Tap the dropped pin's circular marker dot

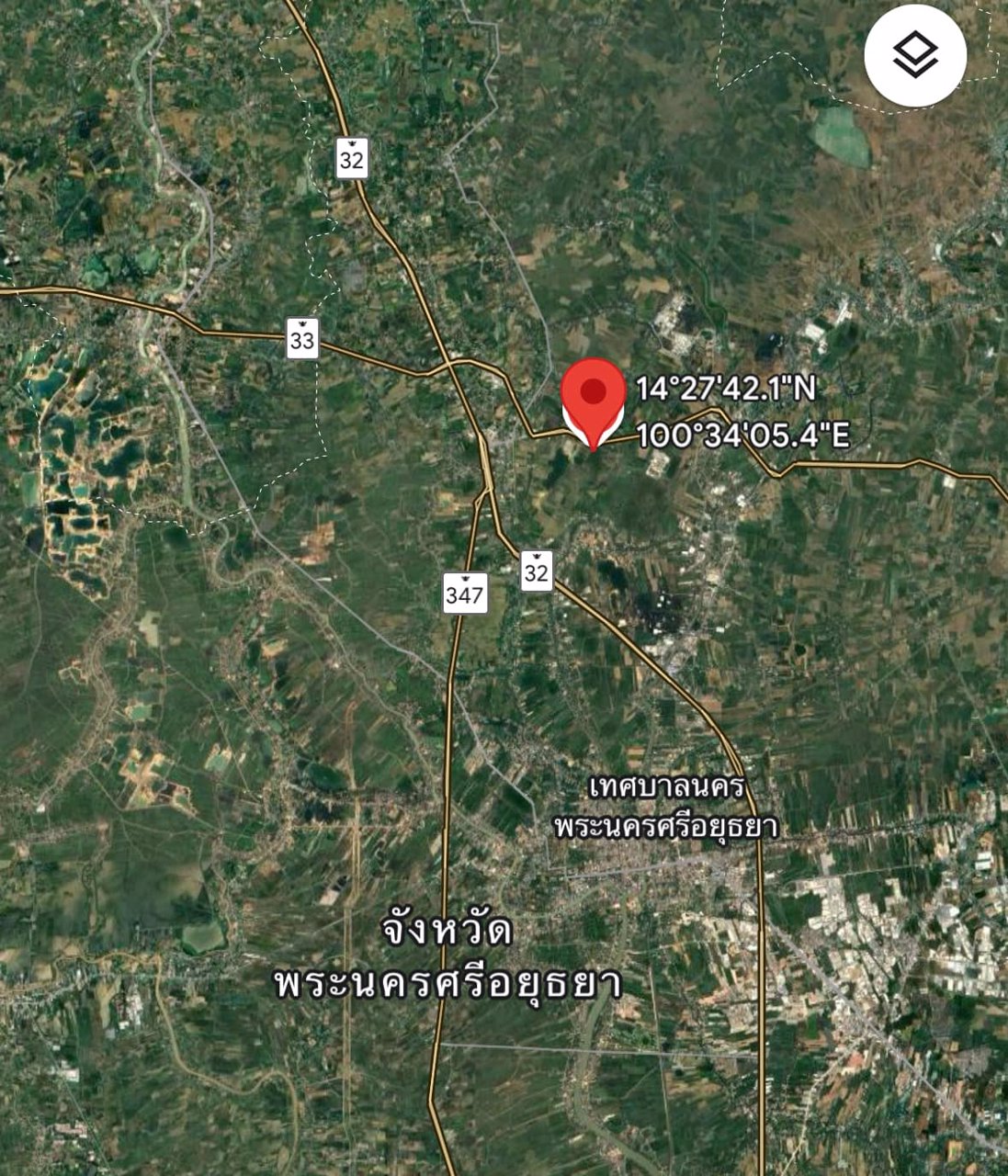595,390
